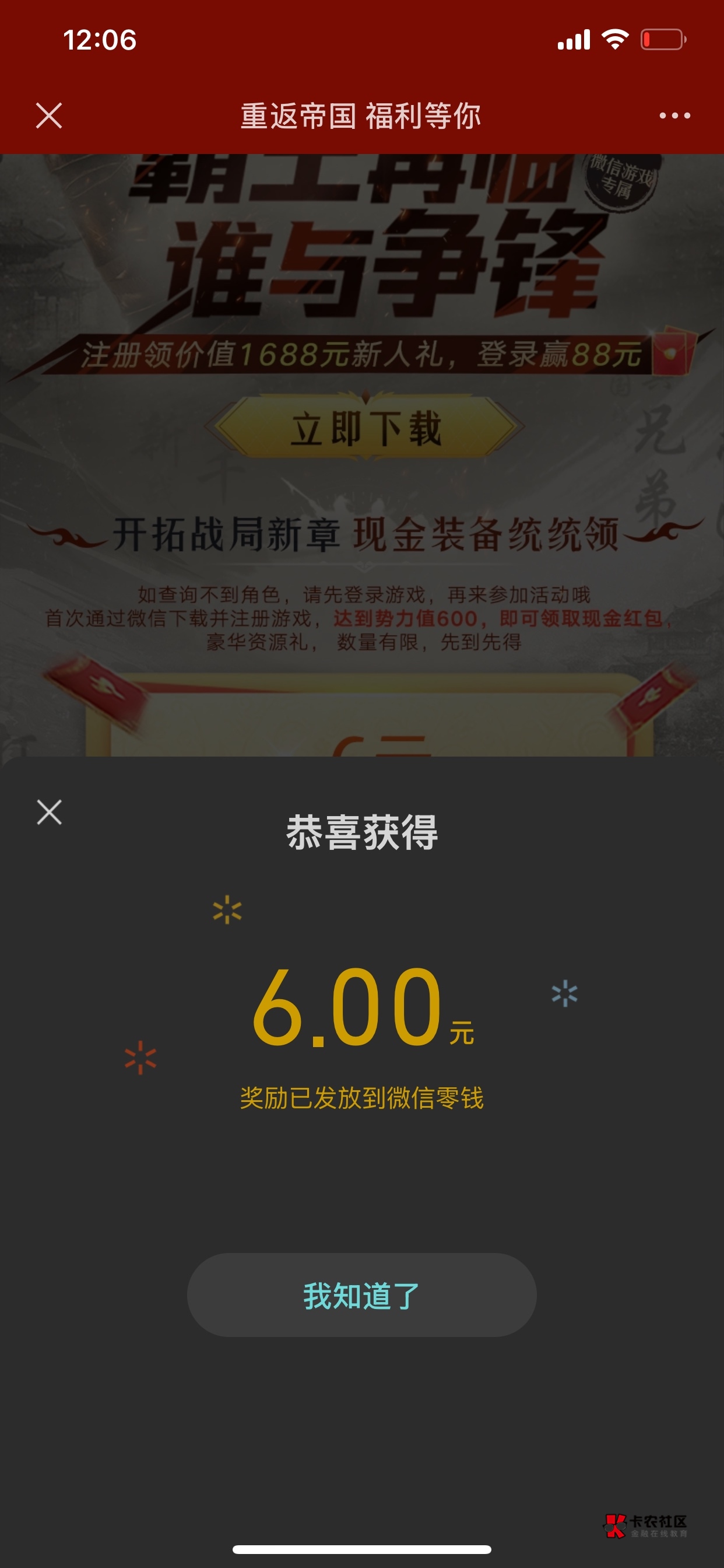Open the three-dot overflow menu

point(674,116)
